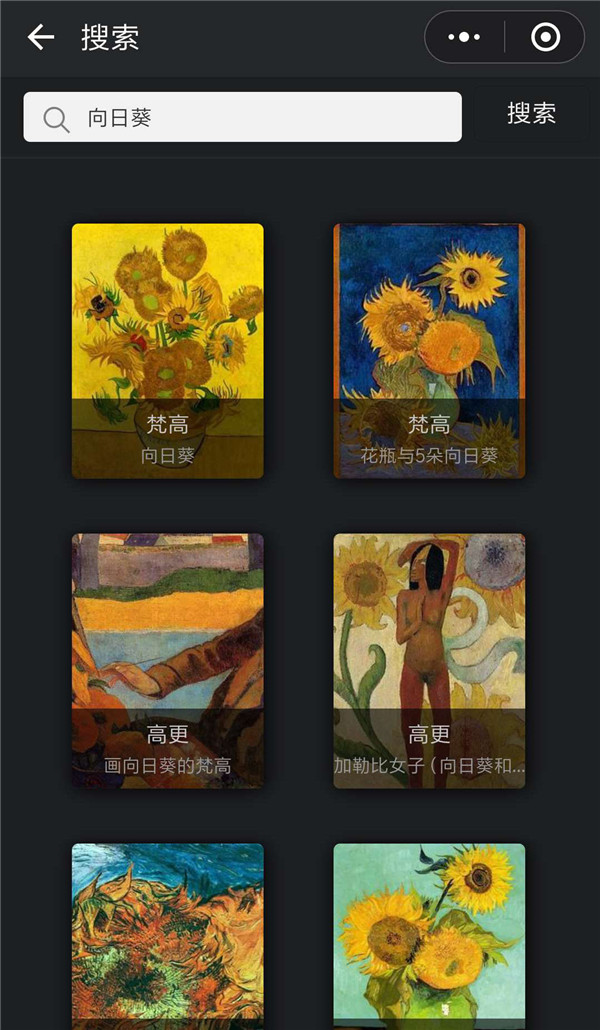The height and width of the screenshot is (1030, 600).
Task: Open the mini program three-dot menu
Action: [464, 38]
